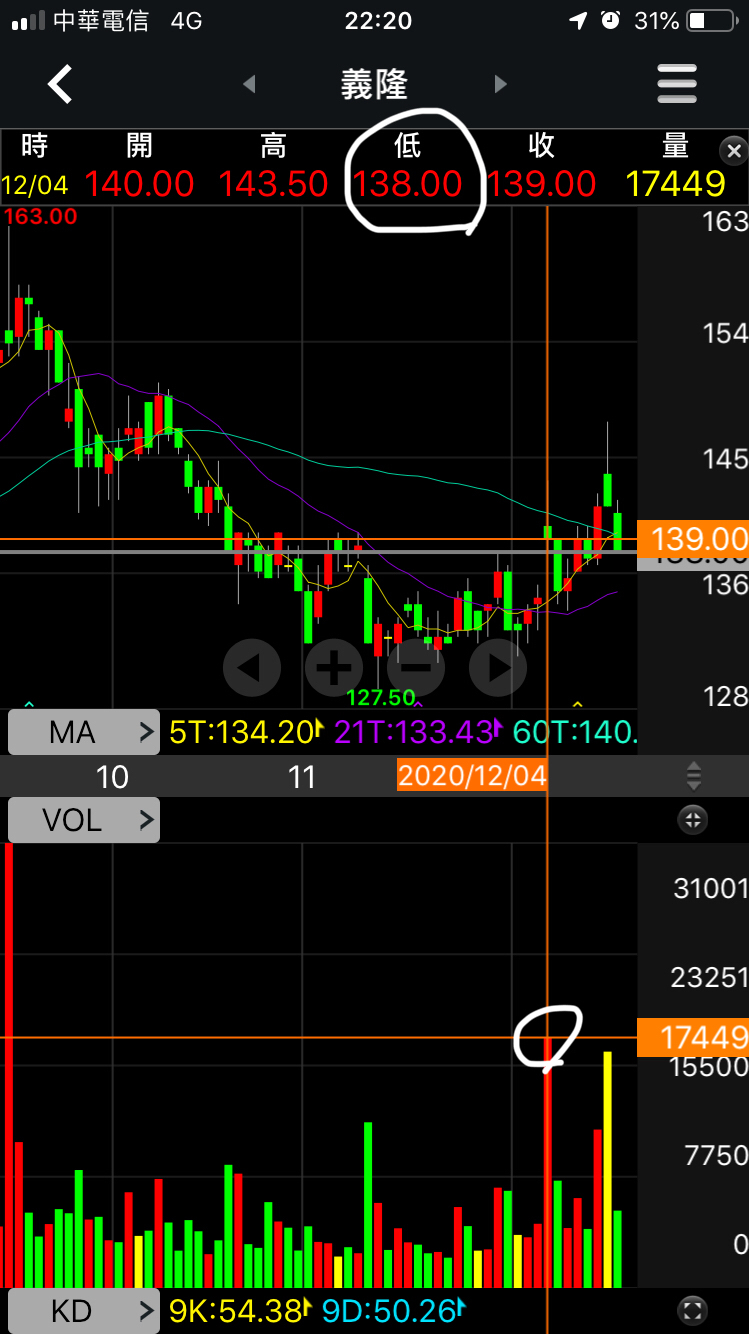This screenshot has width=749, height=1334.
Task: Open the KD indicator selector
Action: (83, 1311)
